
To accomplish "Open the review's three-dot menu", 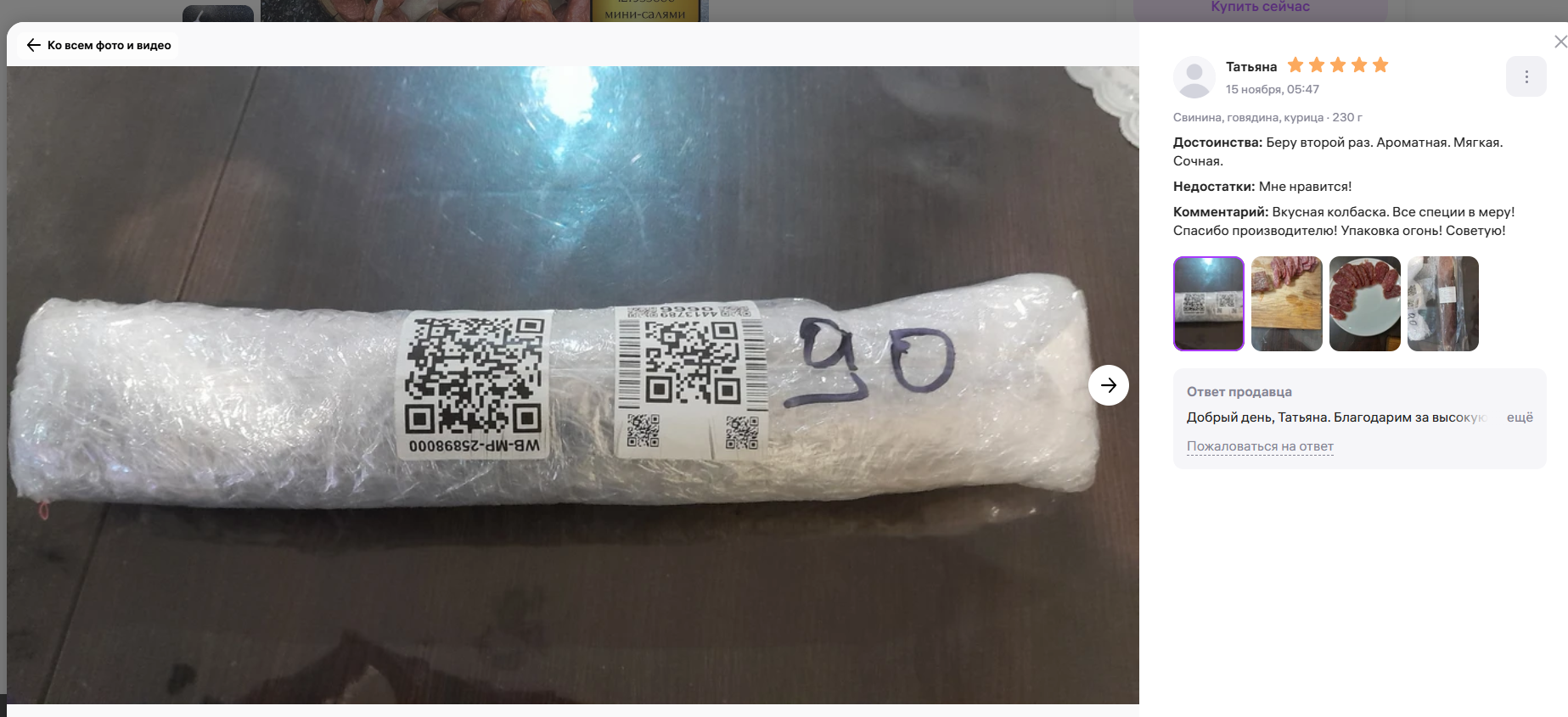I will (1526, 77).
